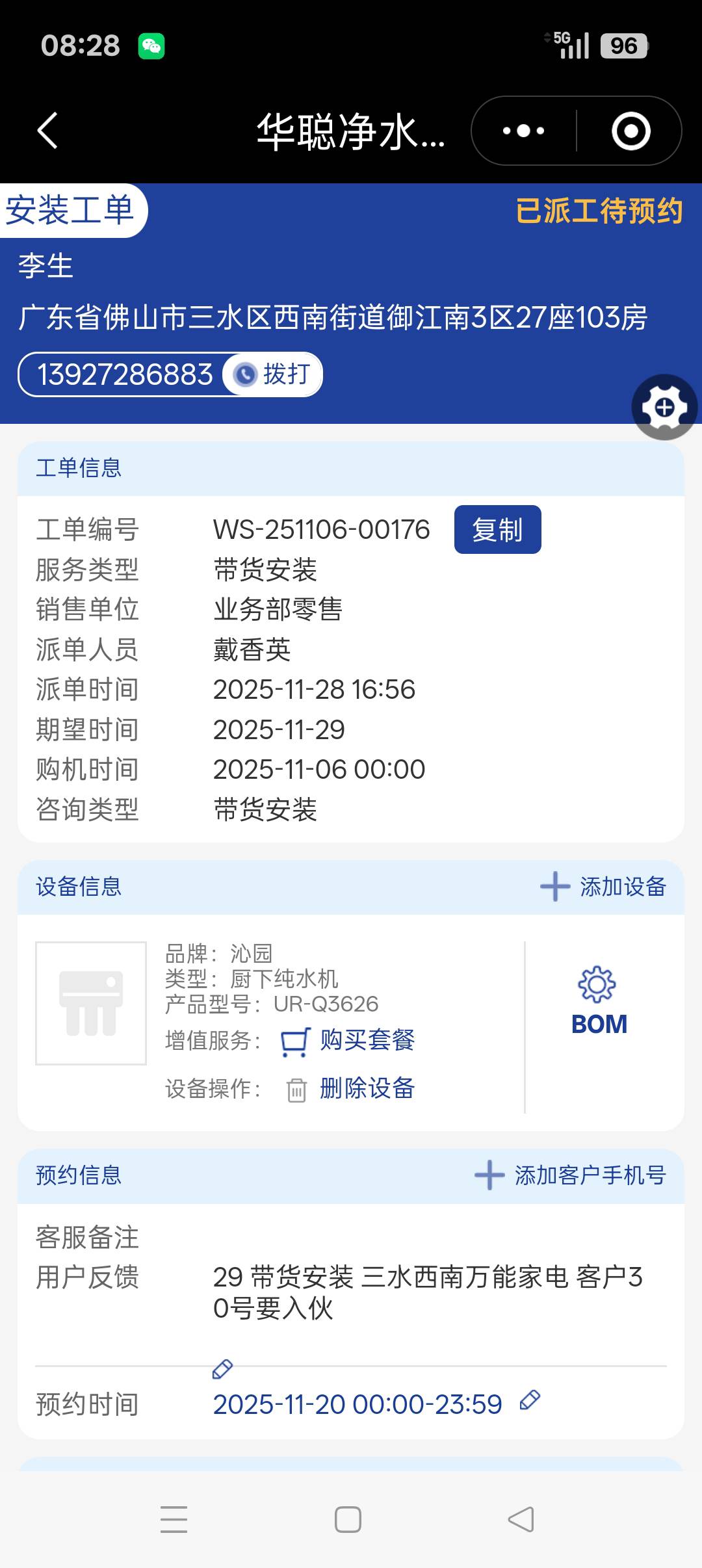Open the BOM for the device
The image size is (702, 1568).
click(599, 1002)
